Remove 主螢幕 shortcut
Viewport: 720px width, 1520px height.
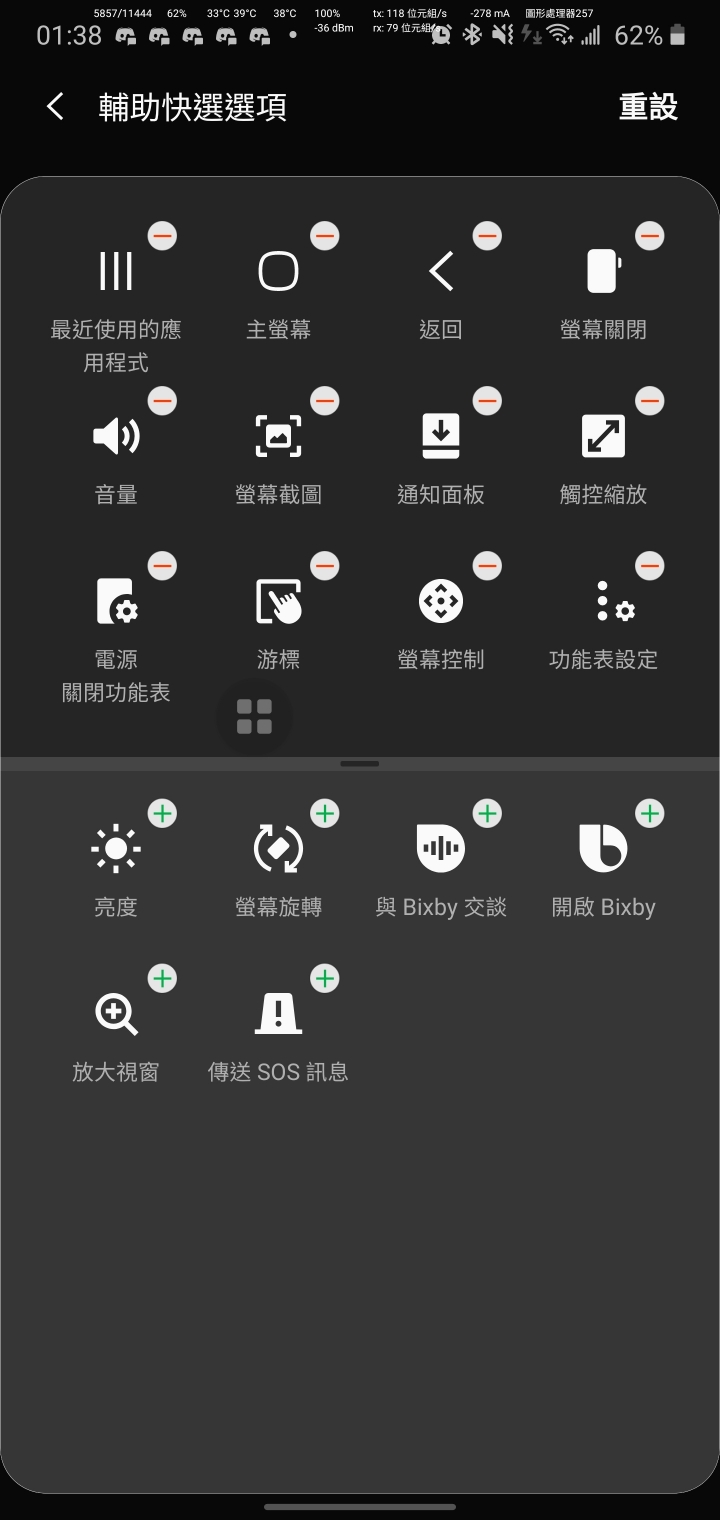pyautogui.click(x=325, y=237)
